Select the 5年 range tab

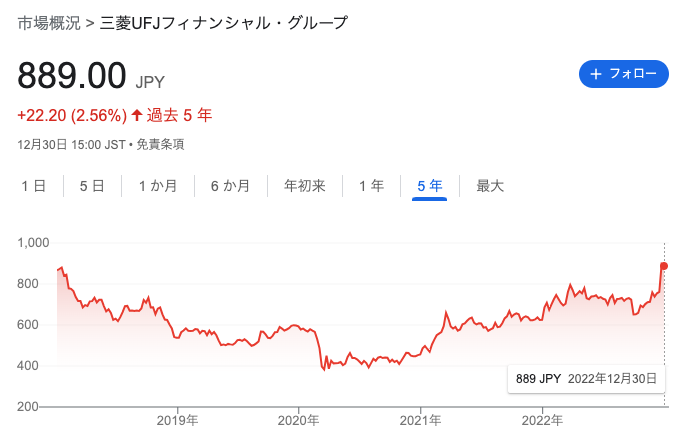click(x=429, y=185)
